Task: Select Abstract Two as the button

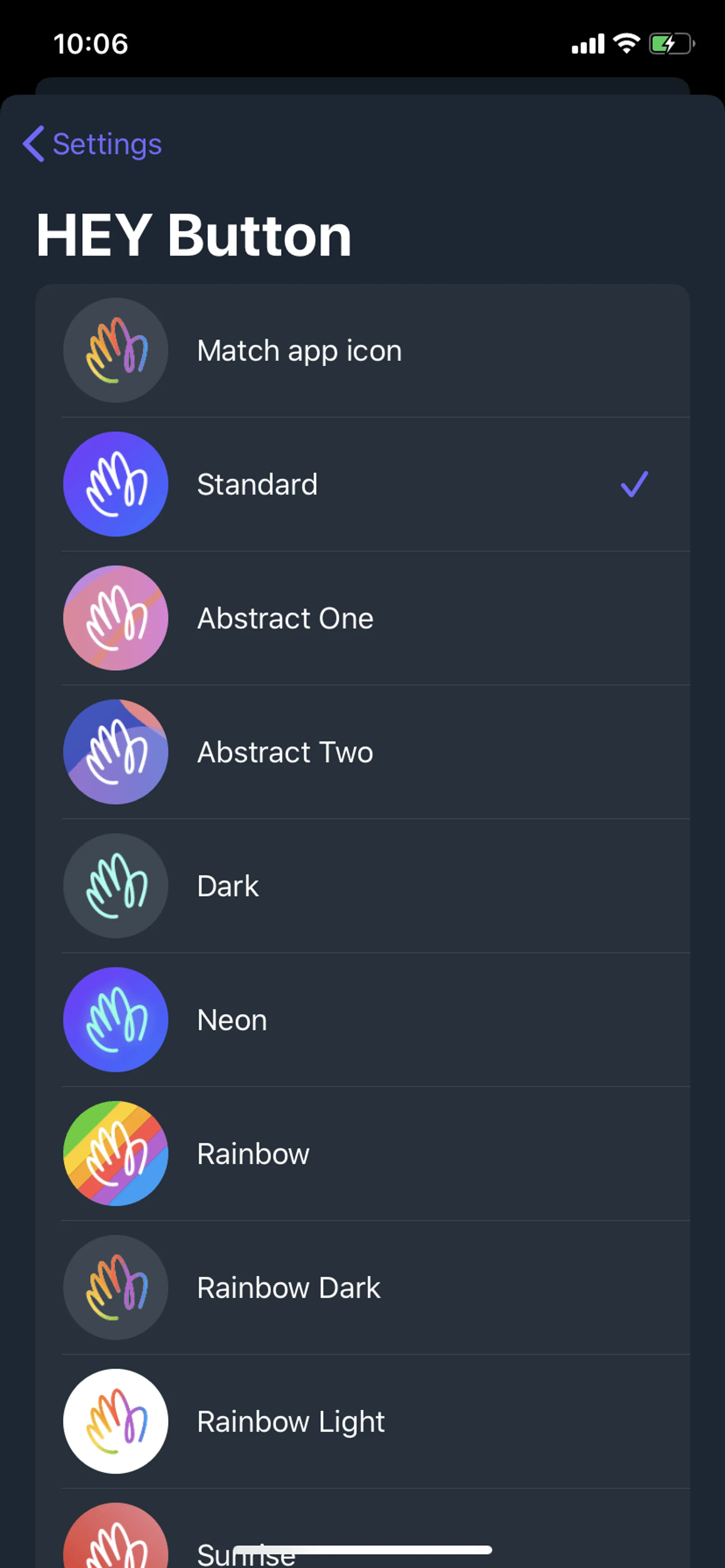Action: [362, 752]
